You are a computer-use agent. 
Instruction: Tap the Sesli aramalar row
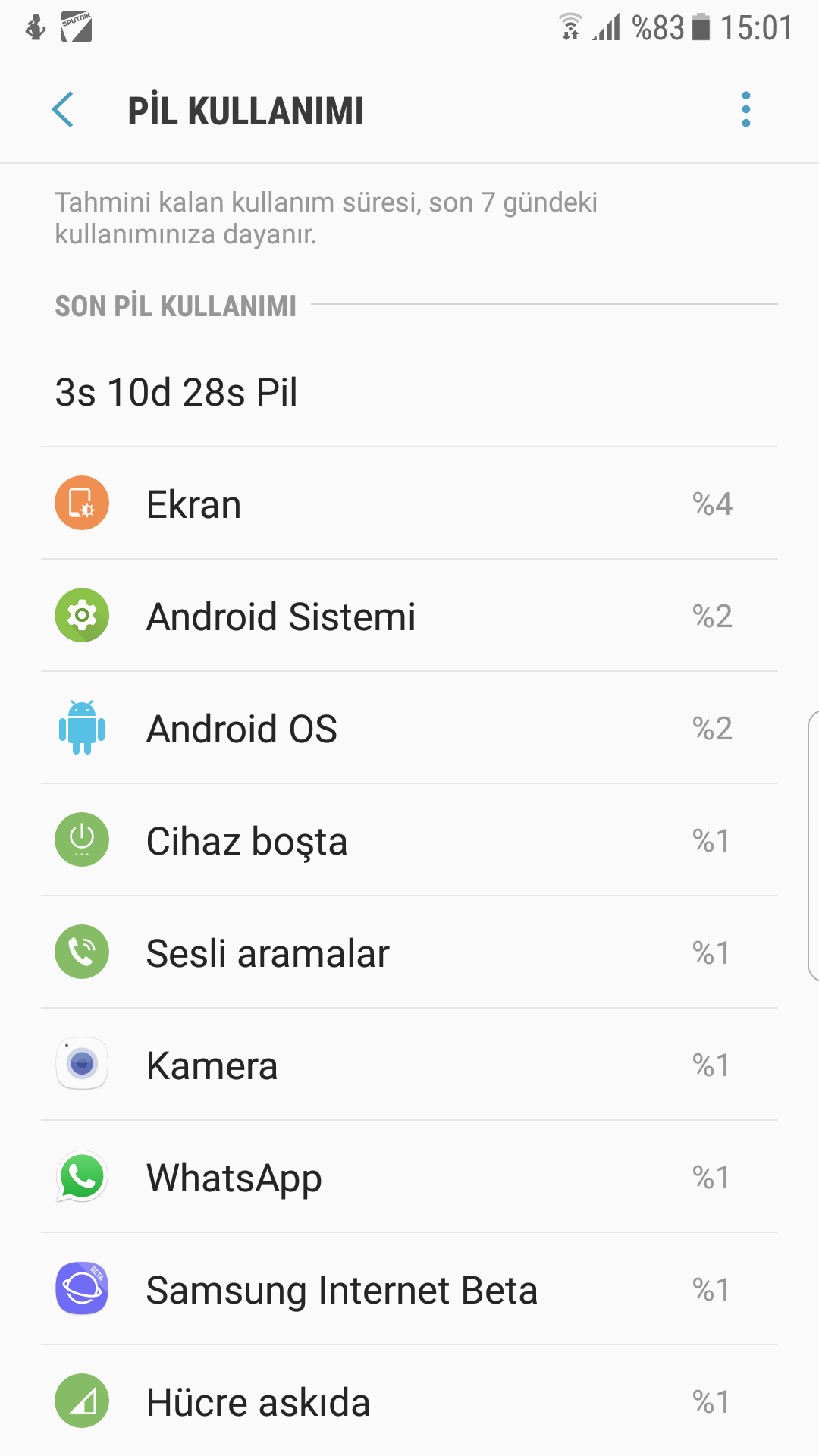(409, 952)
